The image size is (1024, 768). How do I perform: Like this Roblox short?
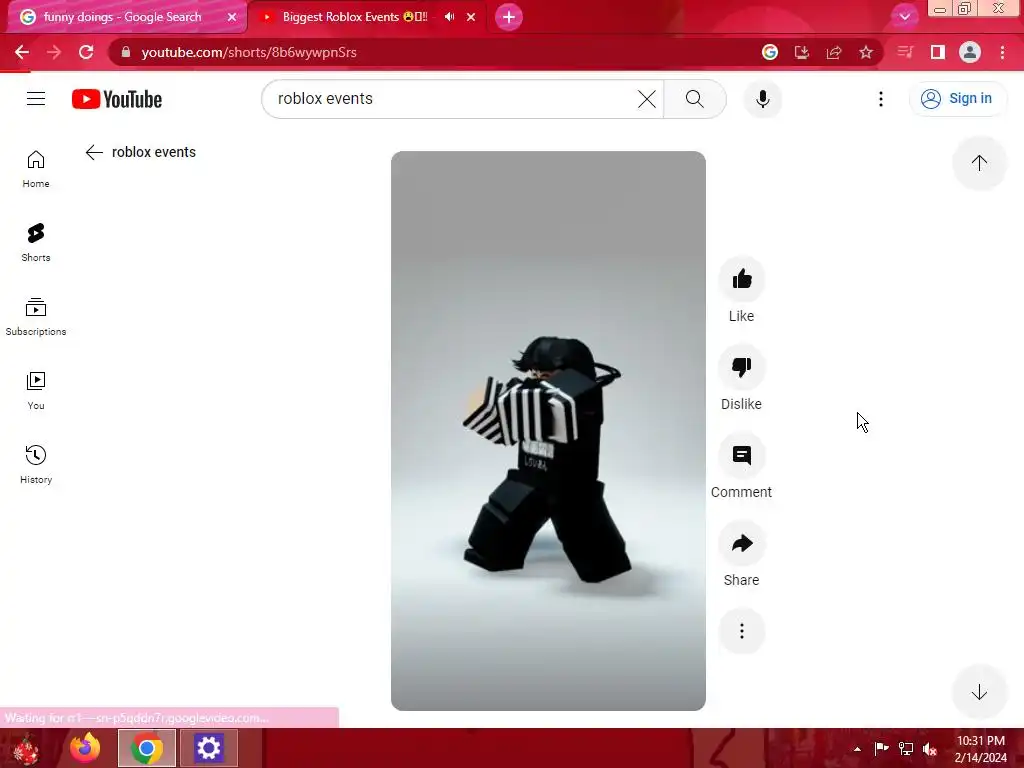click(742, 279)
